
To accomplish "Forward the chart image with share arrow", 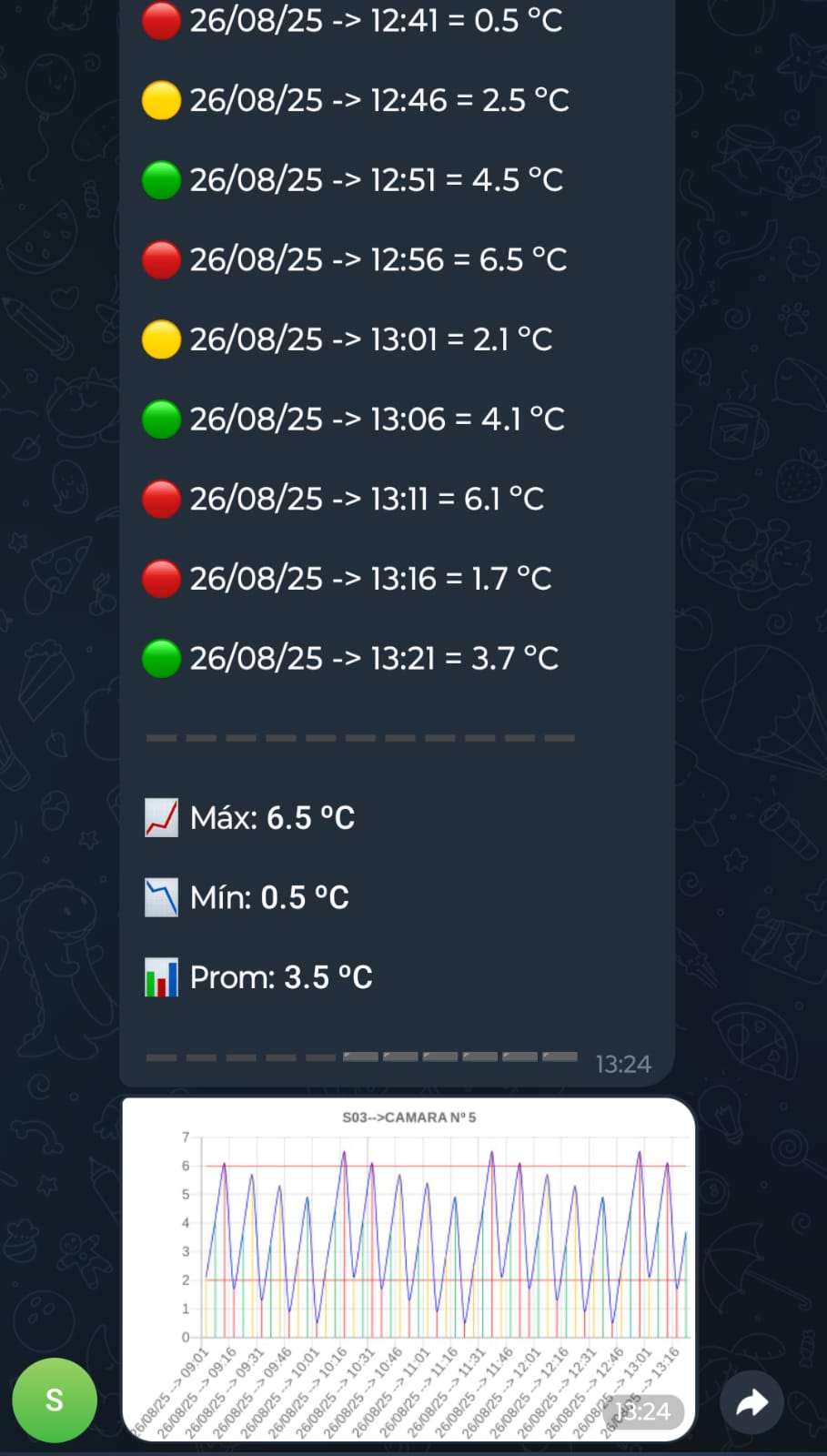I will tap(751, 1402).
